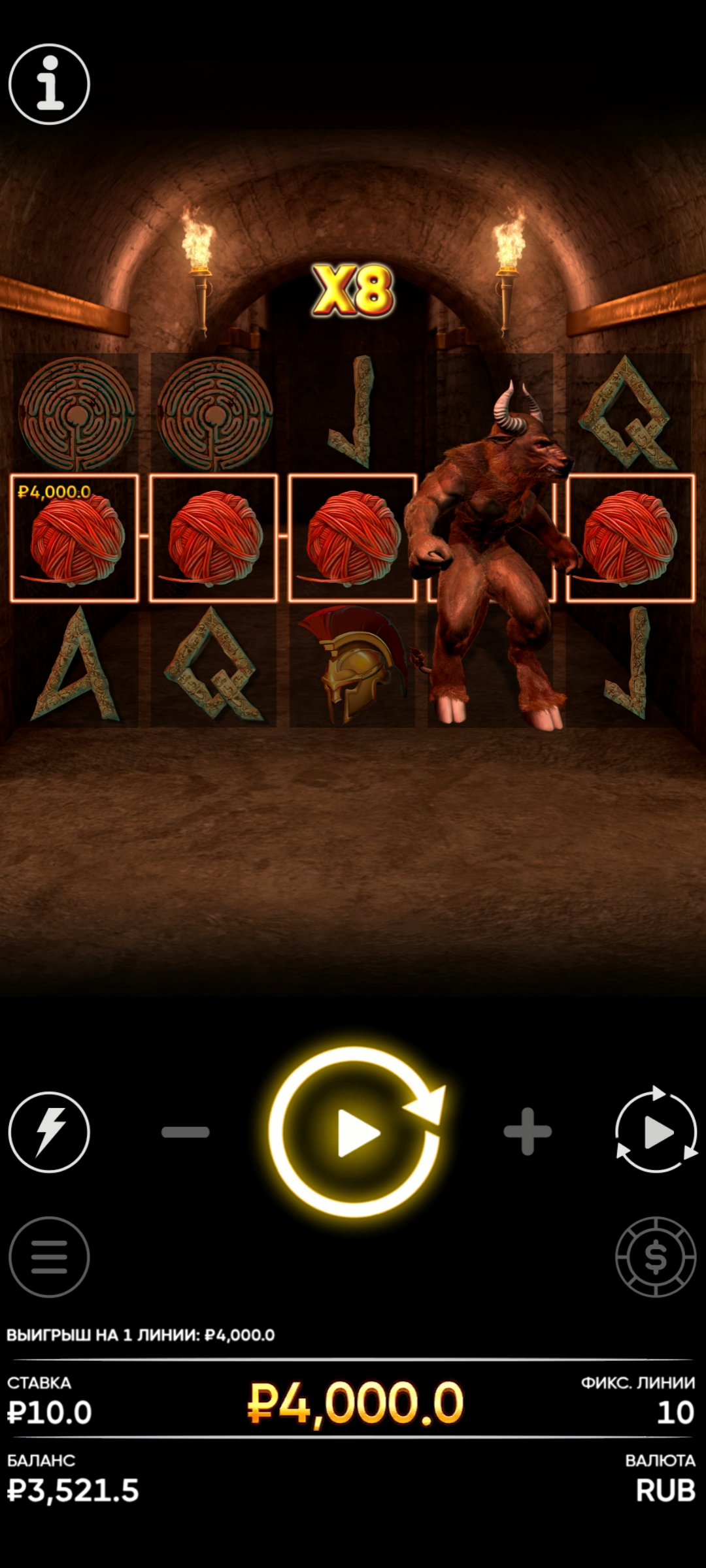Image resolution: width=706 pixels, height=1568 pixels.
Task: Enable turbo mode with lightning icon
Action: (49, 1132)
